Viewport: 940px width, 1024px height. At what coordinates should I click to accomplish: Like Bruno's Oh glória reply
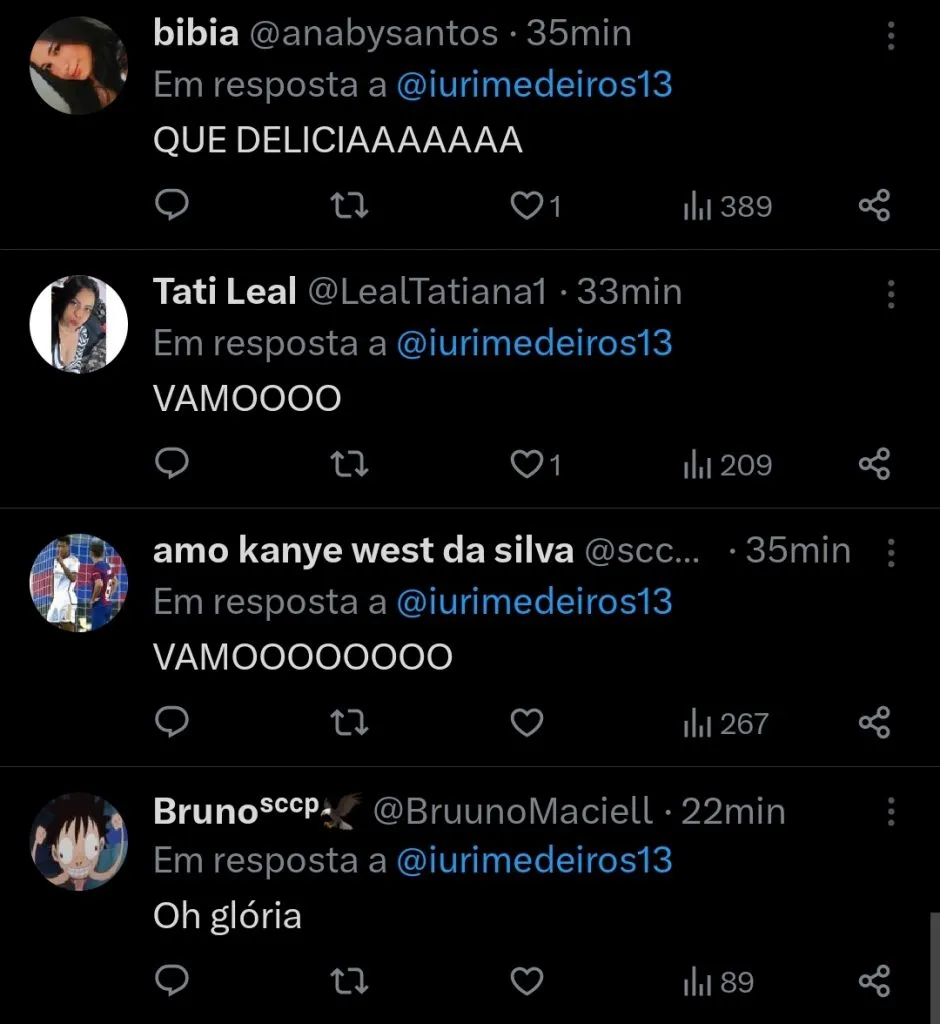[526, 981]
